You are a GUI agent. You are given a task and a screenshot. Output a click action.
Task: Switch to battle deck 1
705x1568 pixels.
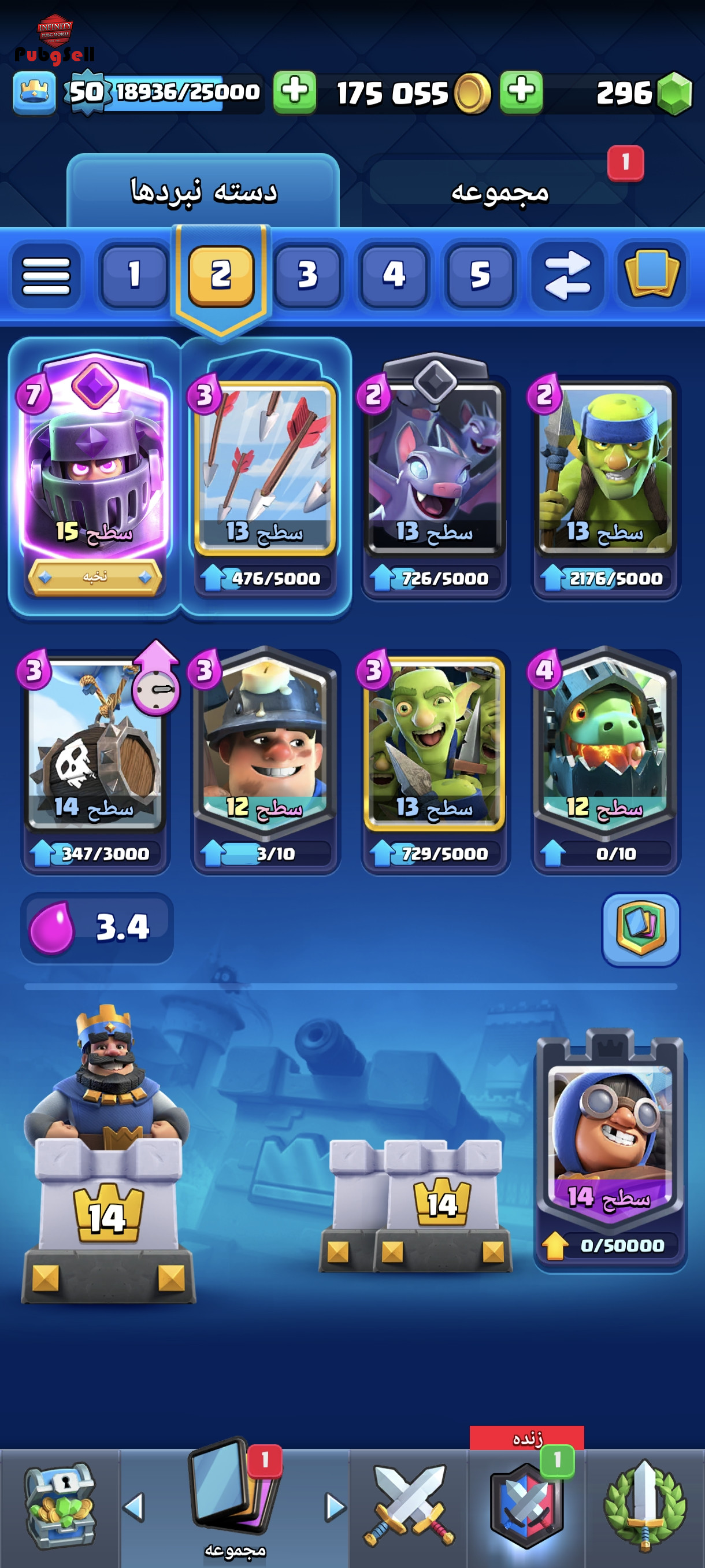pos(135,275)
